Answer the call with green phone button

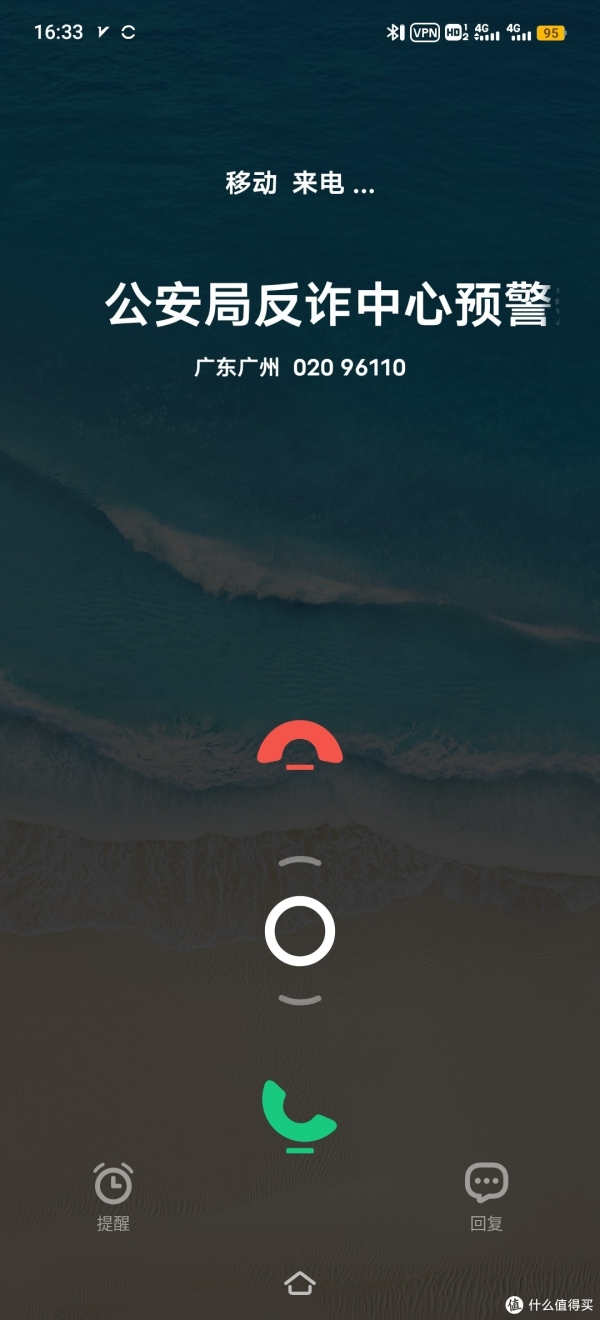coord(298,1113)
